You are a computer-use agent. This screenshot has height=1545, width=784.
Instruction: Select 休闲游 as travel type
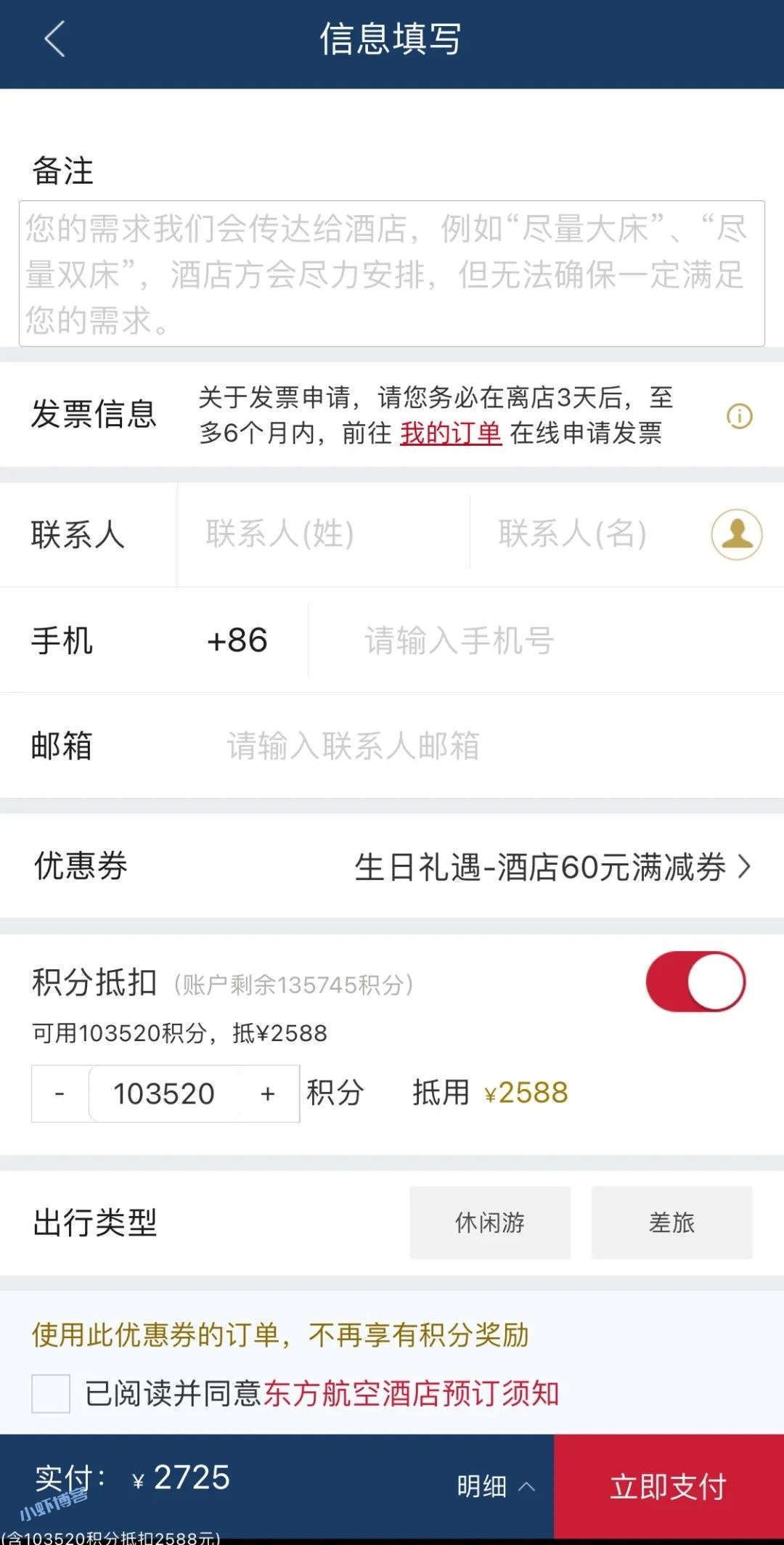pos(489,1223)
